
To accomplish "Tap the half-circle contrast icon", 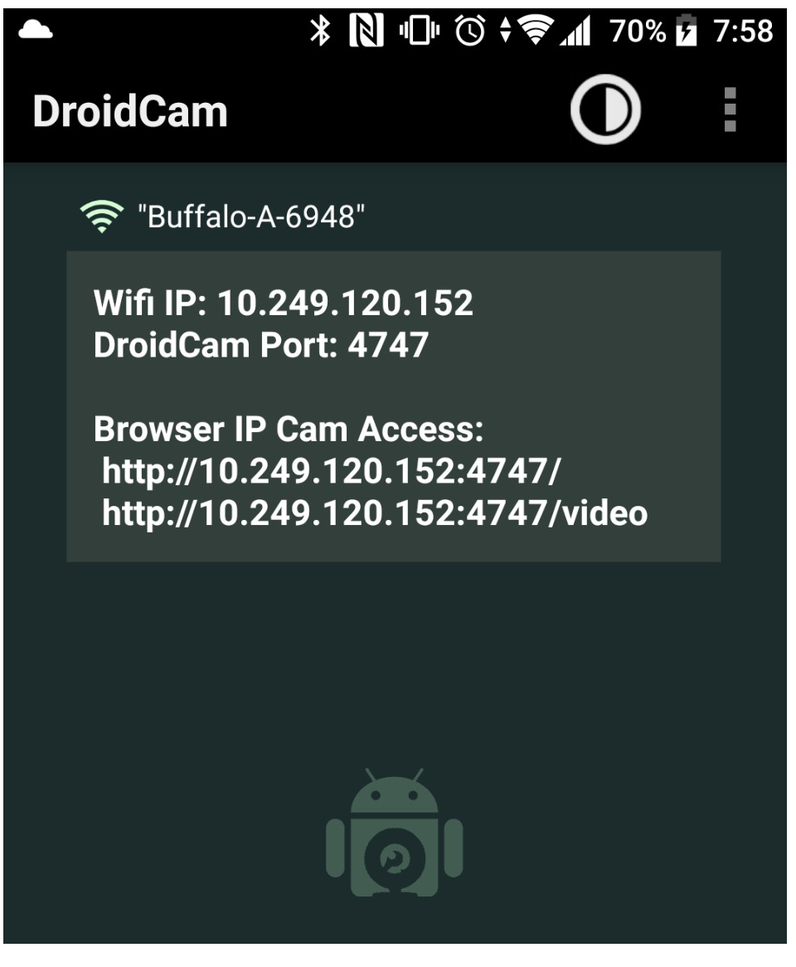I will [605, 110].
